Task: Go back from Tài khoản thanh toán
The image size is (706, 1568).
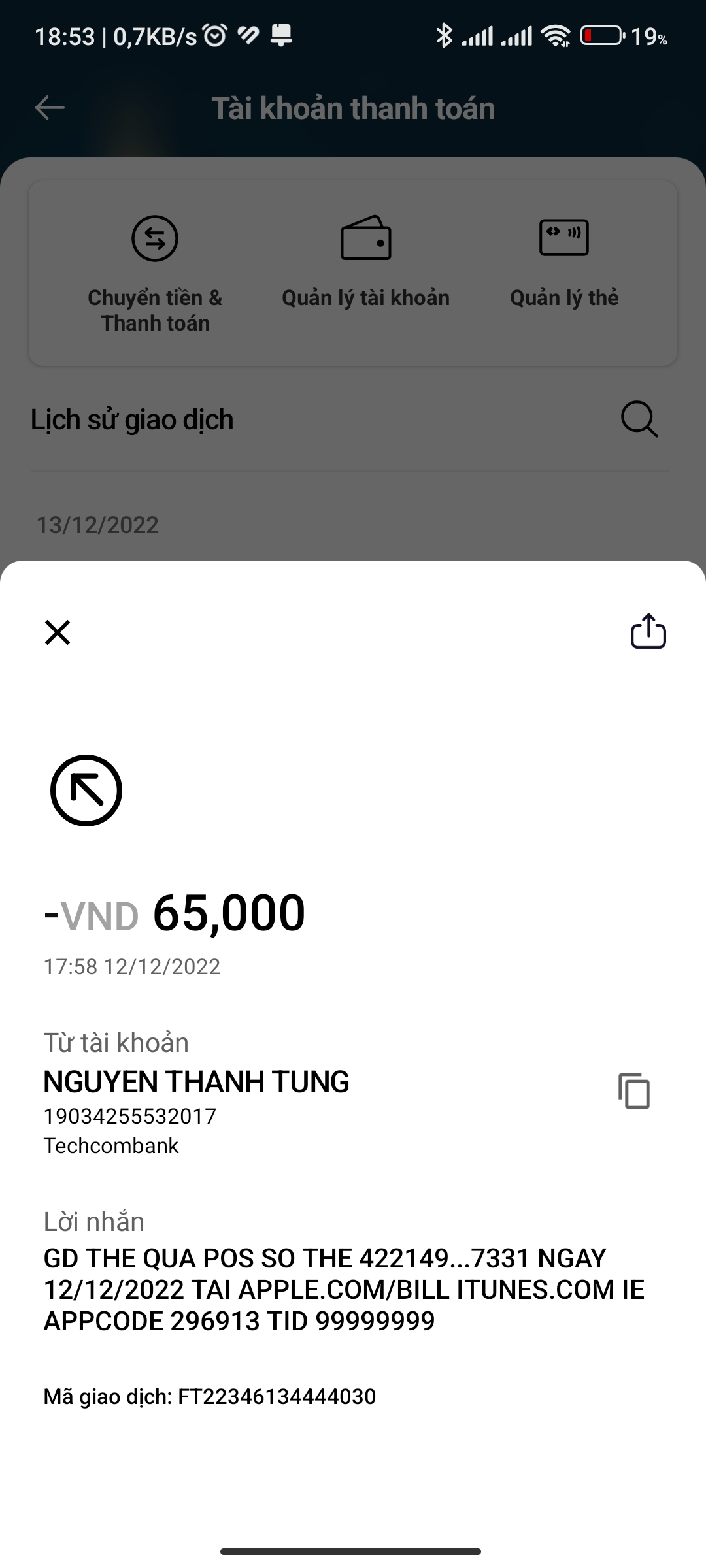Action: 50,108
